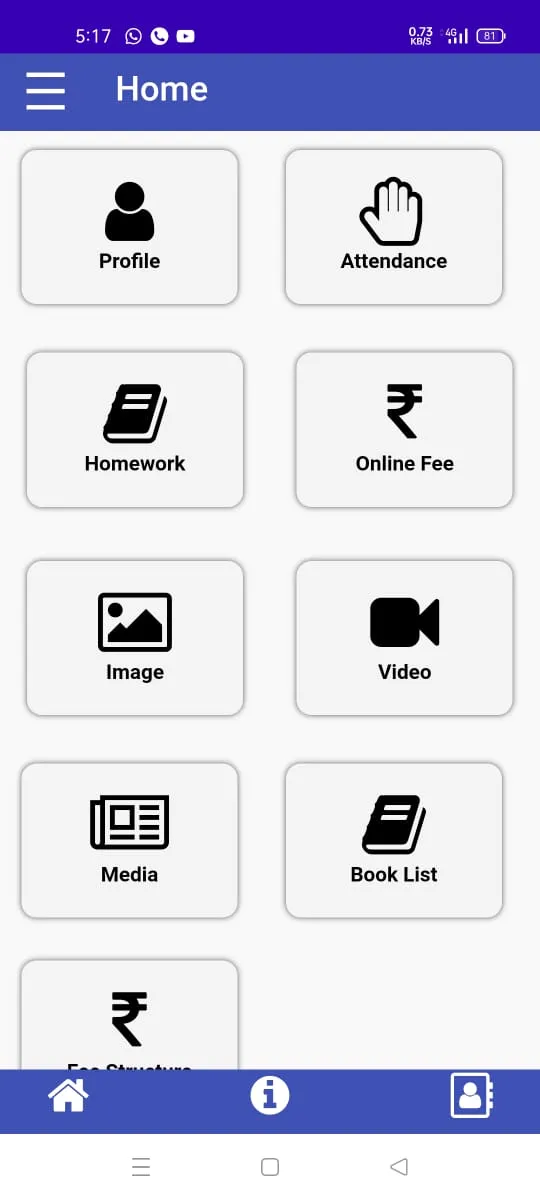This screenshot has height=1200, width=540.
Task: Open the Attendance tile
Action: pyautogui.click(x=394, y=227)
